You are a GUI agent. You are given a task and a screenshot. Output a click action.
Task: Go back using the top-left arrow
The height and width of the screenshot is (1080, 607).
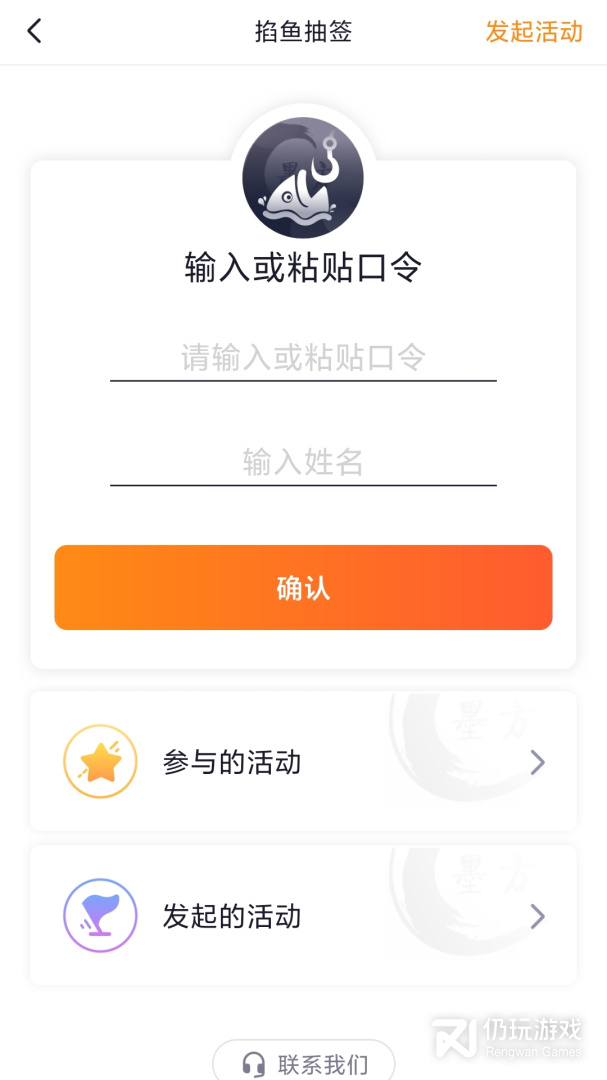click(35, 32)
